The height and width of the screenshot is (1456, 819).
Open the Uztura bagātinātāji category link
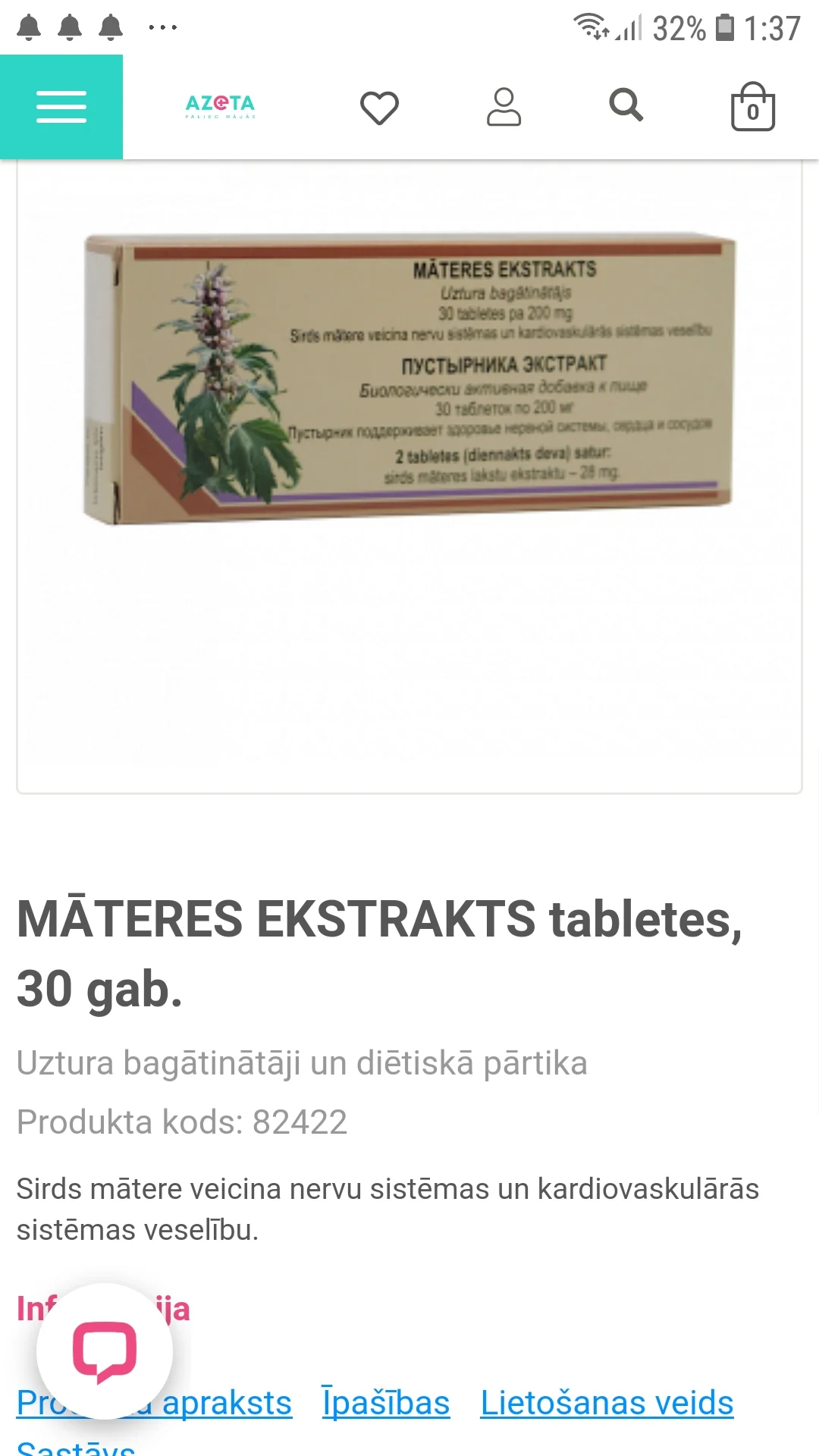[303, 1062]
